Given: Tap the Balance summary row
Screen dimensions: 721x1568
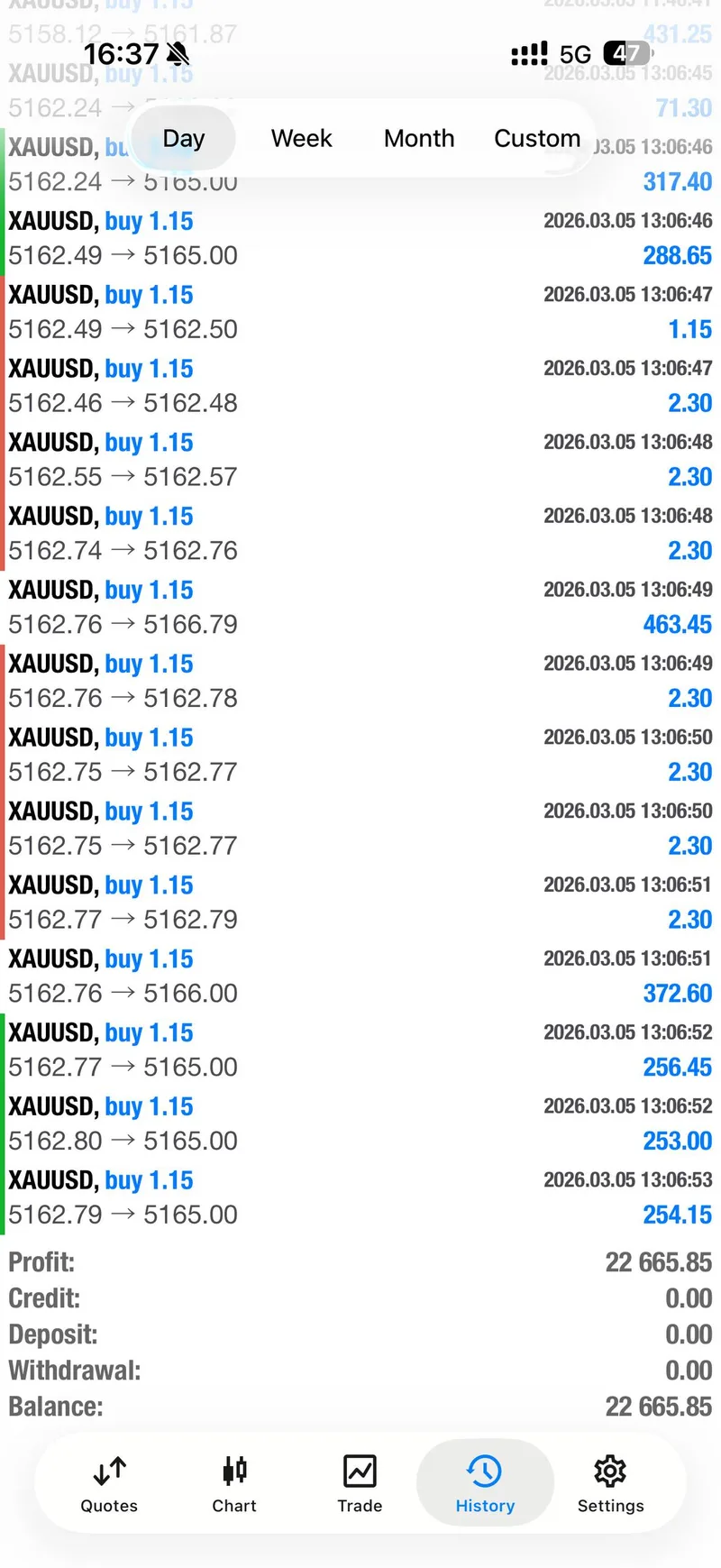Looking at the screenshot, I should click(x=360, y=1407).
